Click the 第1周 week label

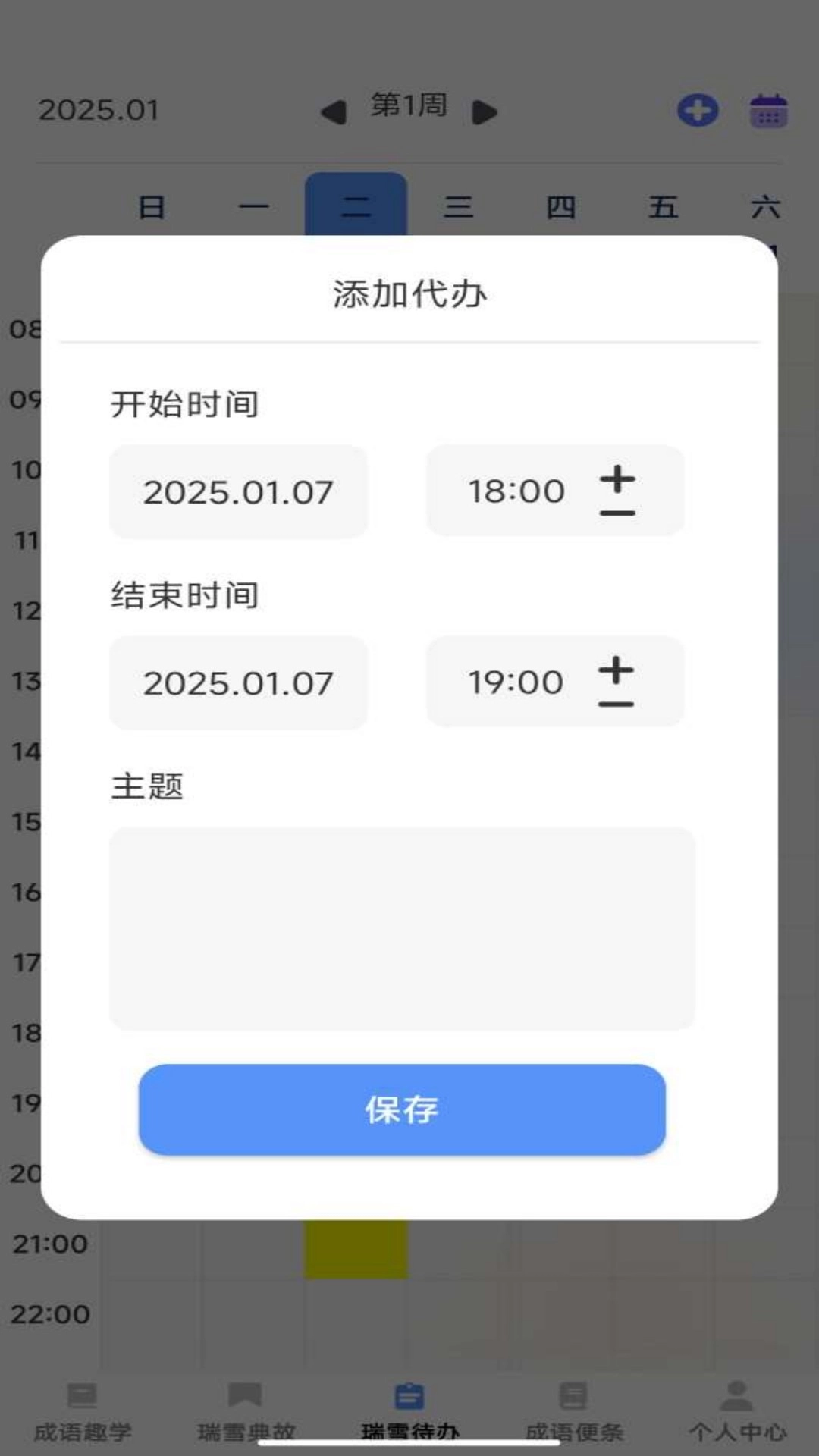click(x=406, y=106)
